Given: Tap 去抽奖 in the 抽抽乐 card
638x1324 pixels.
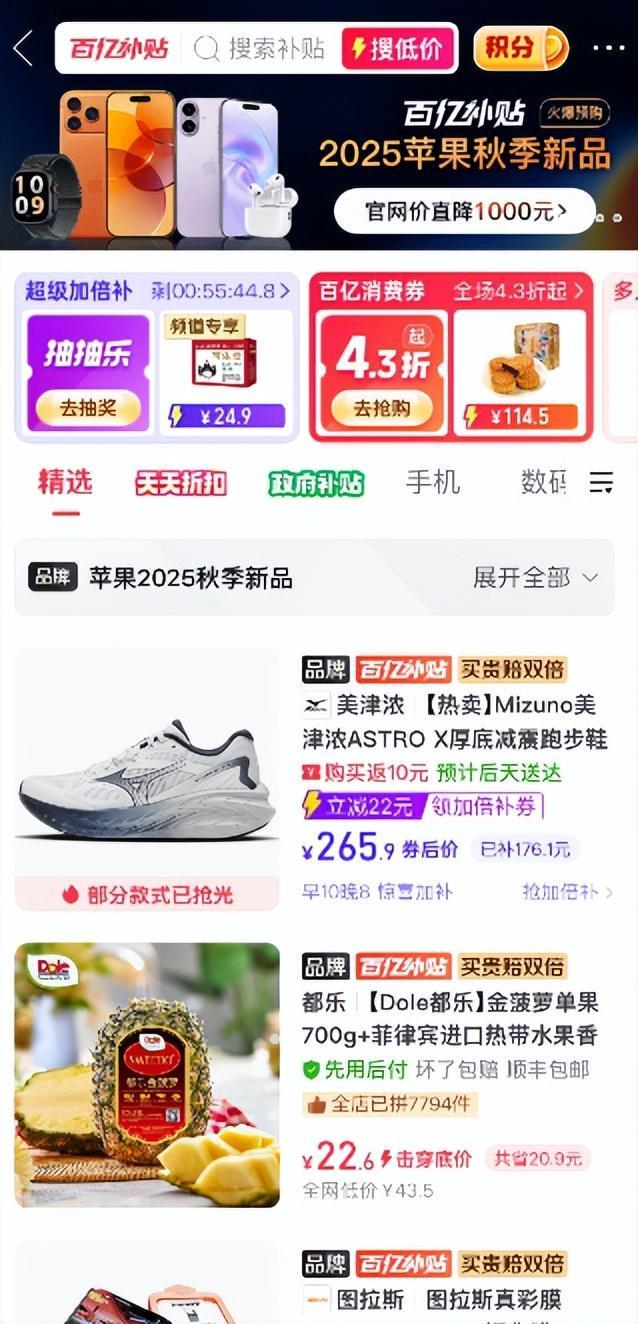Looking at the screenshot, I should pos(87,408).
